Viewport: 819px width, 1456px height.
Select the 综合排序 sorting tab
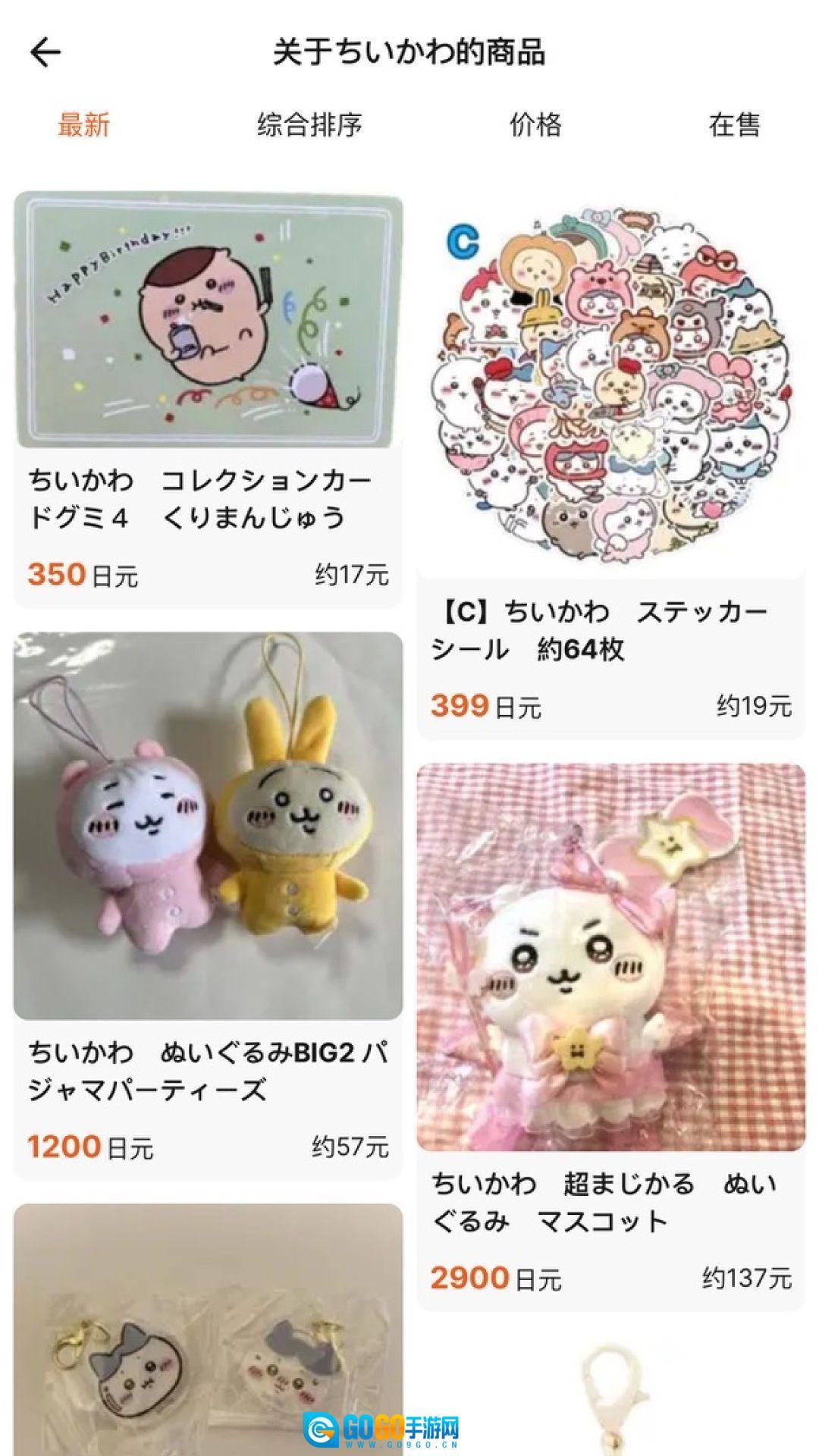(x=309, y=125)
